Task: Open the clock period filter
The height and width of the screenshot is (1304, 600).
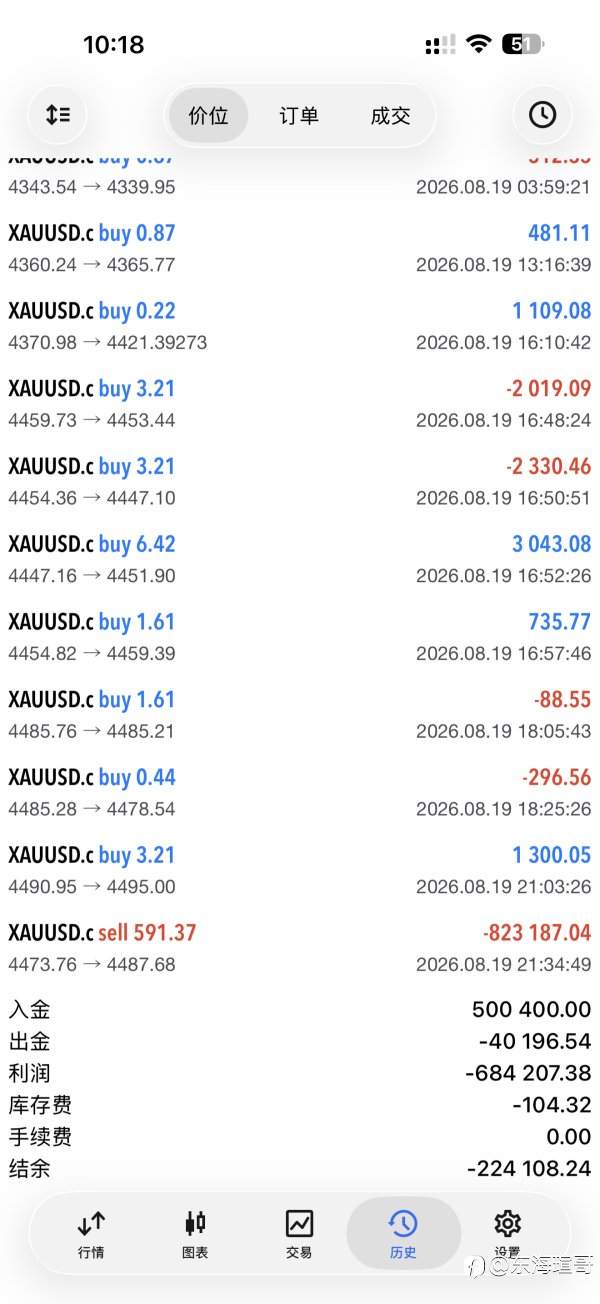Action: (x=542, y=115)
